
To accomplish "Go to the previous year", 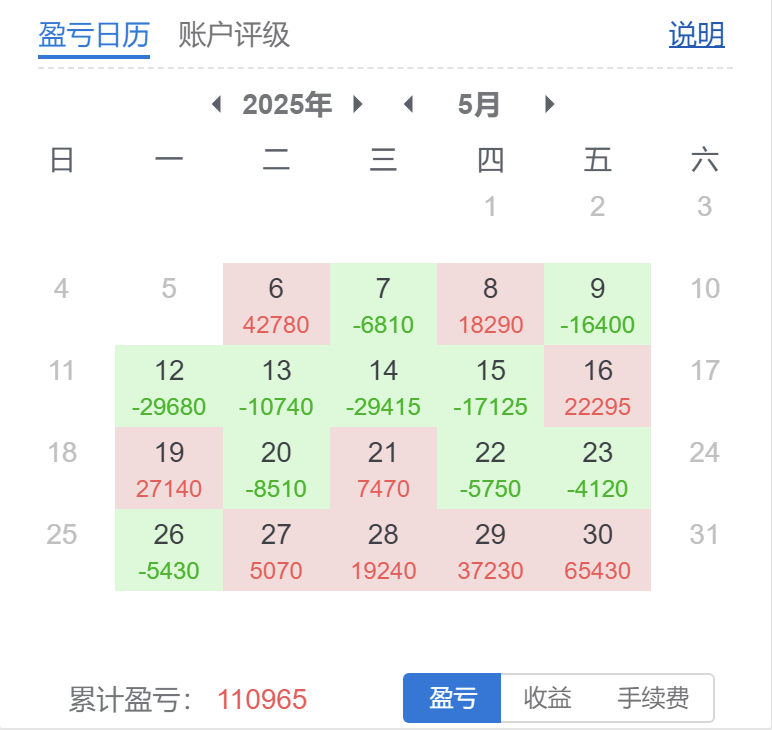I will [x=217, y=104].
